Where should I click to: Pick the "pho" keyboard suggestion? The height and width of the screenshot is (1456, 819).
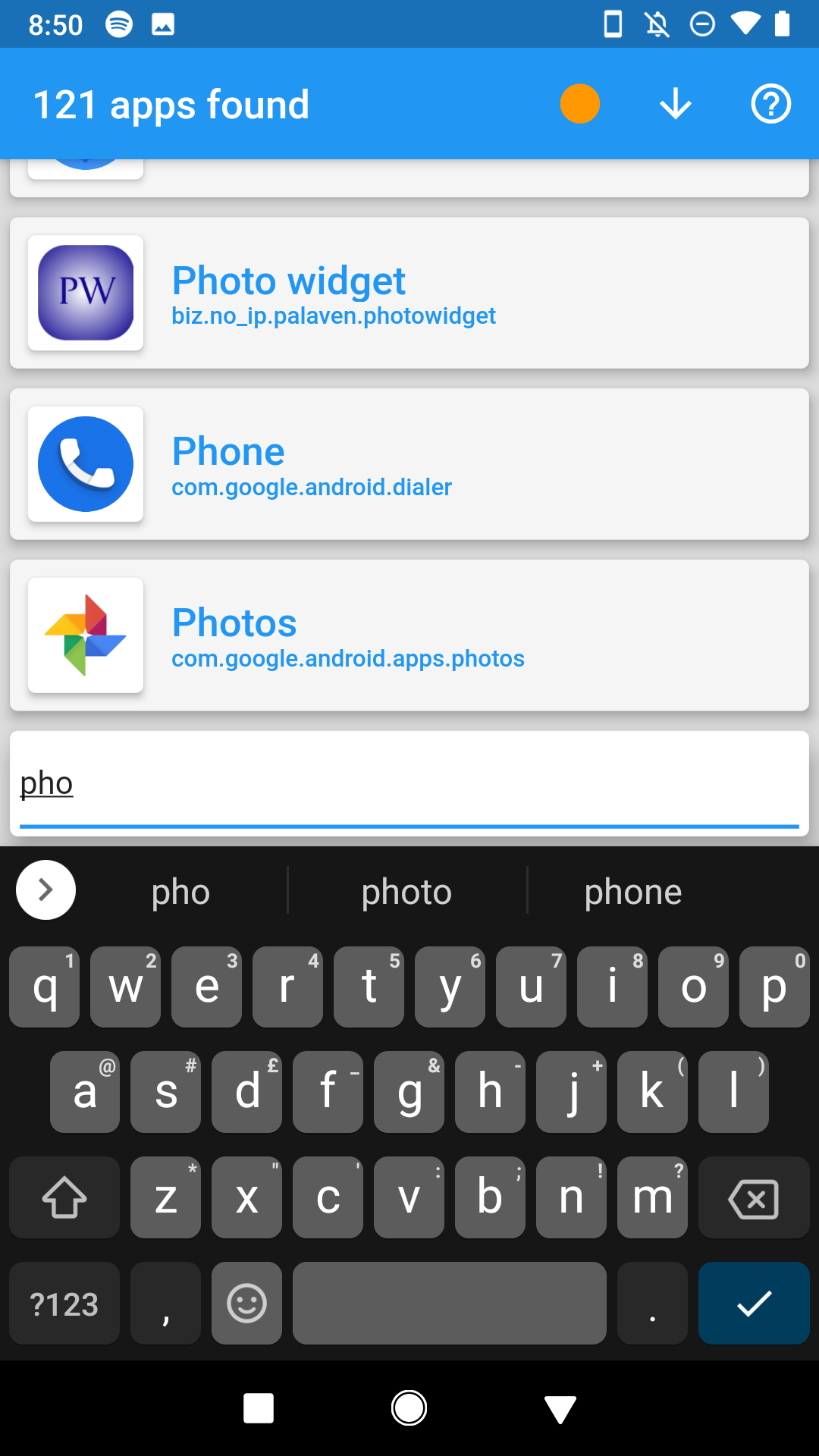tap(180, 892)
